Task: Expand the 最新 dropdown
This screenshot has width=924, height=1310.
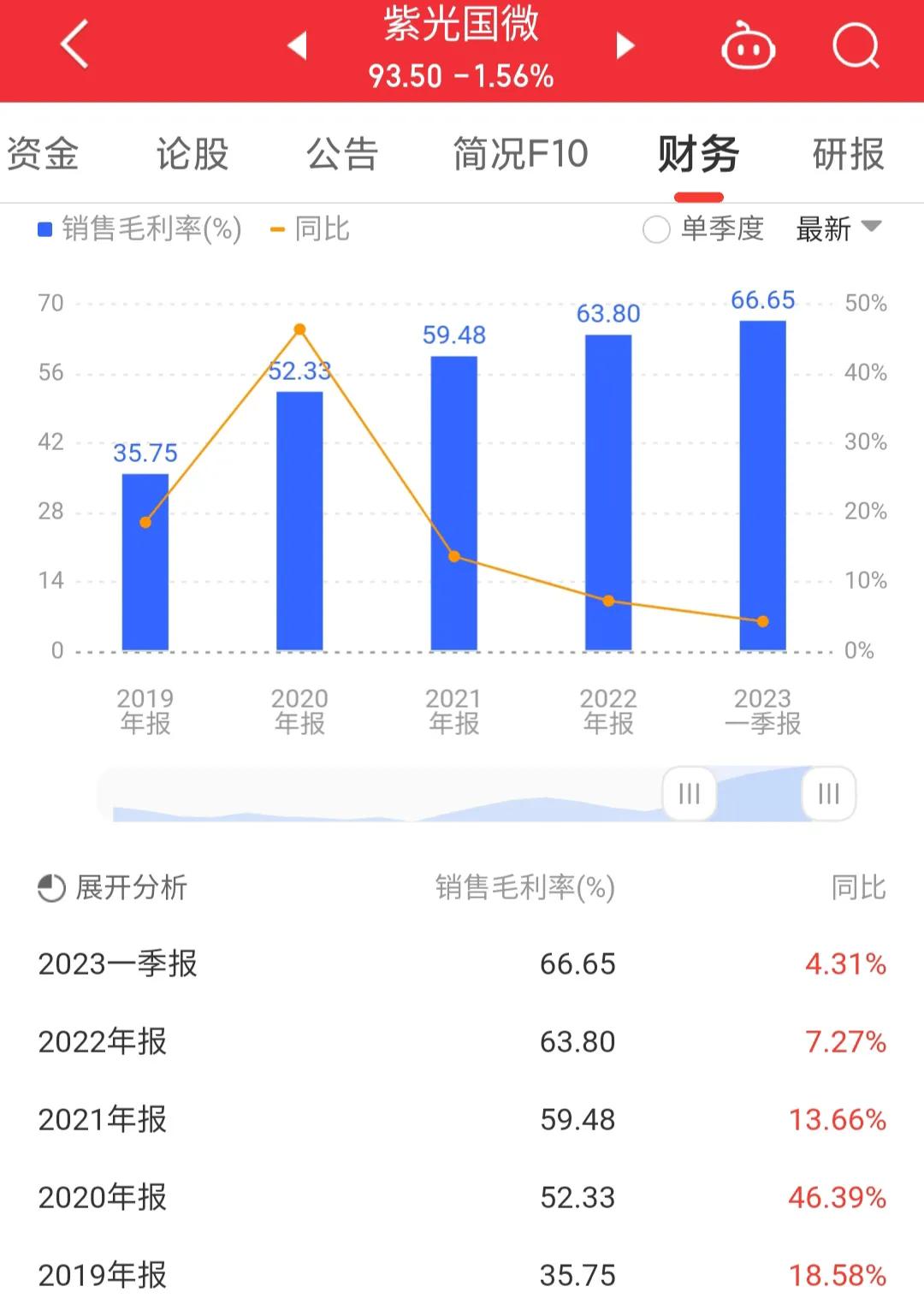Action: tap(838, 228)
